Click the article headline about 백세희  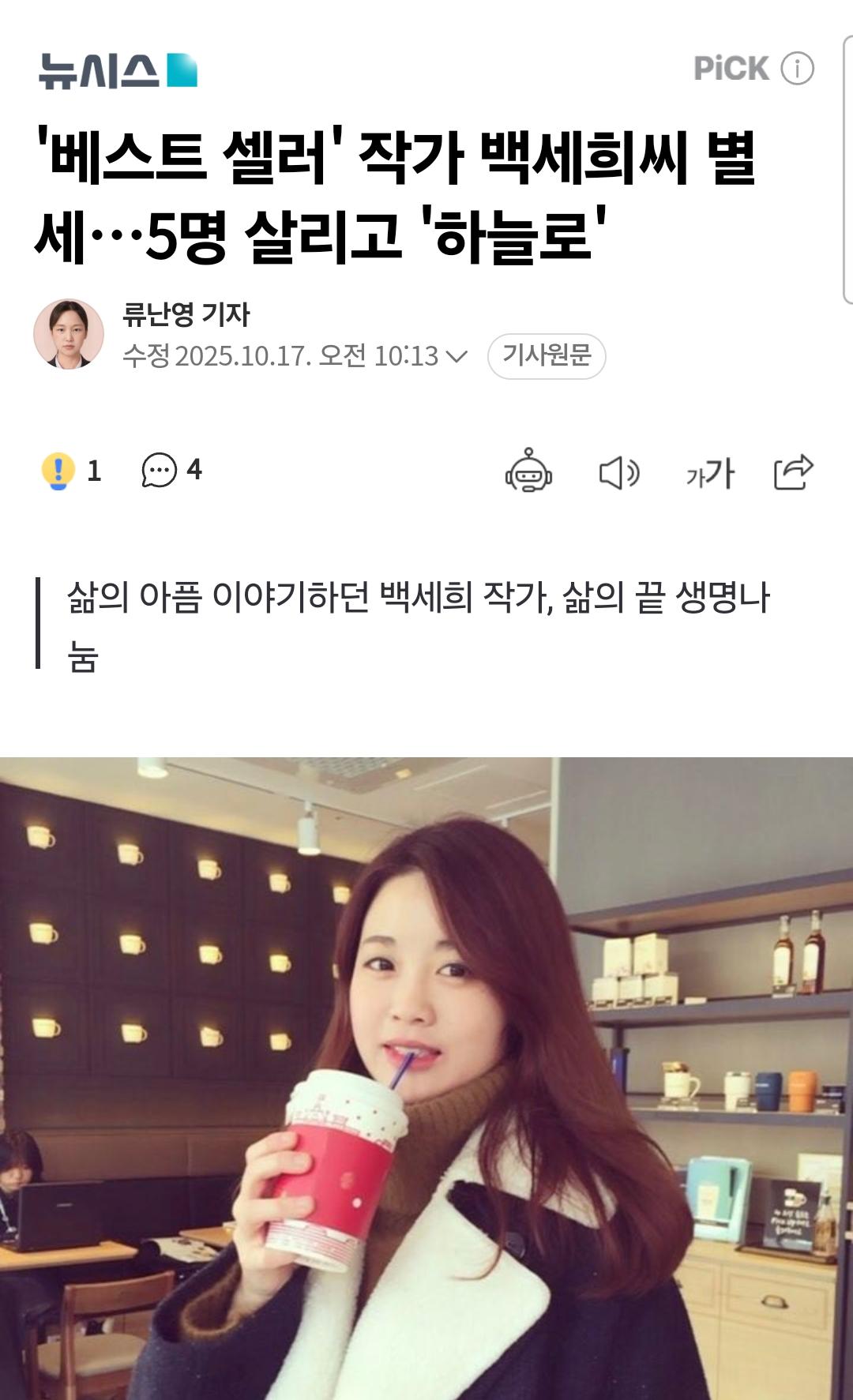pos(395,193)
